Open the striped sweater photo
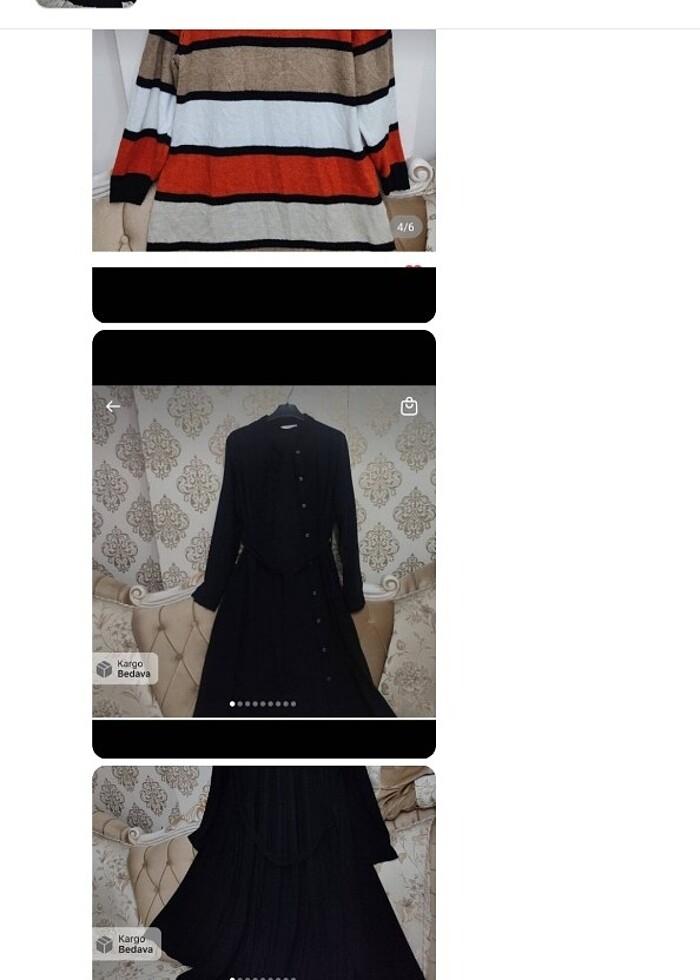 [264, 140]
